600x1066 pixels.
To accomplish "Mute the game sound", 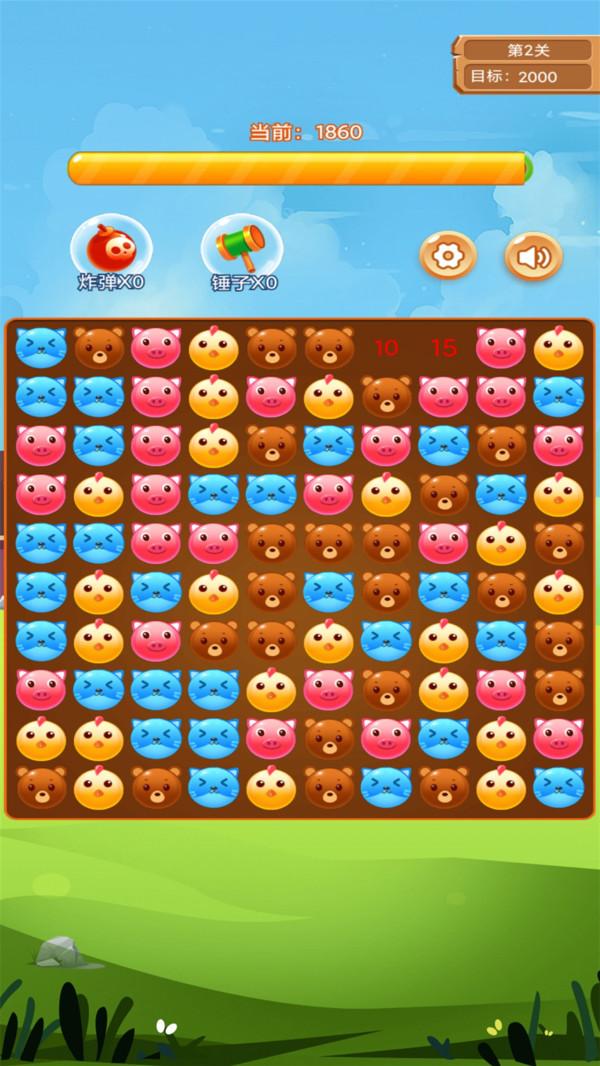I will click(x=533, y=257).
